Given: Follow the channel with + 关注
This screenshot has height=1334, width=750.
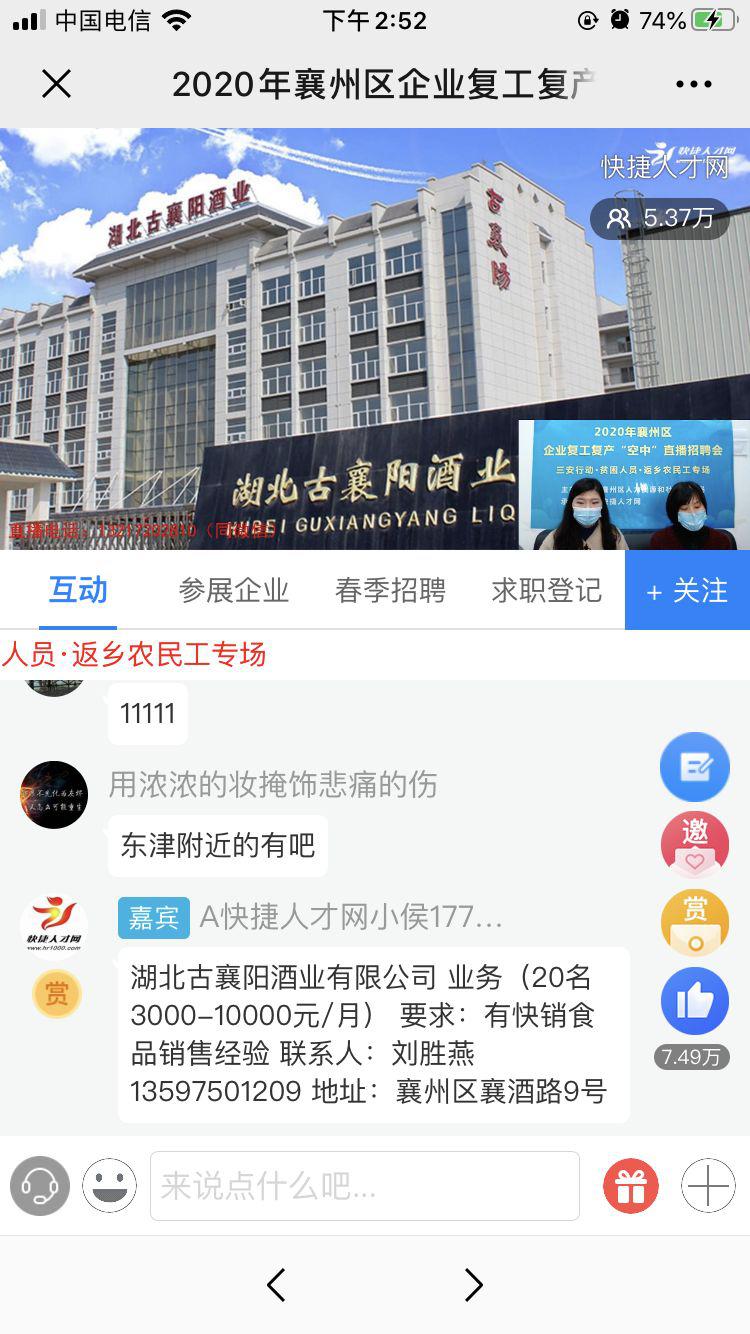Looking at the screenshot, I should 687,591.
